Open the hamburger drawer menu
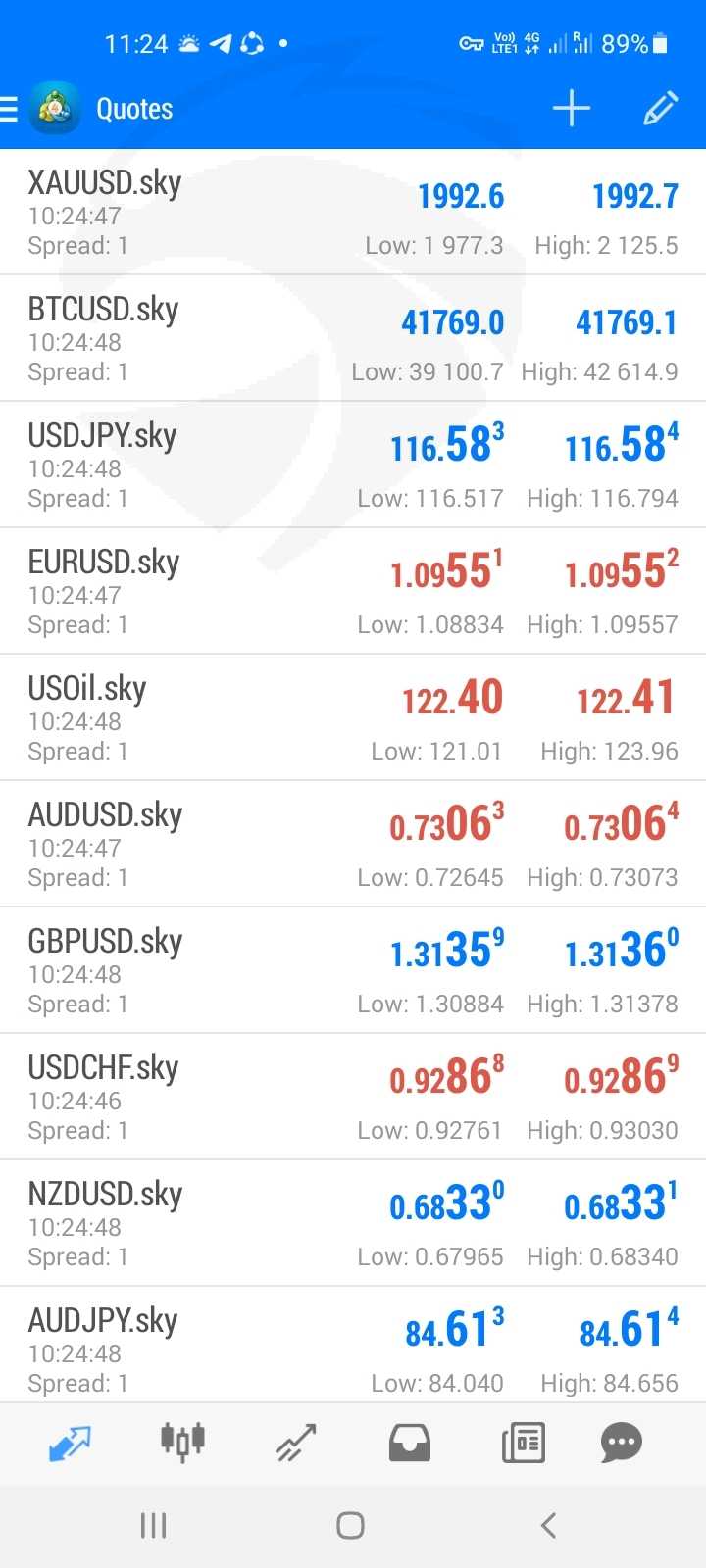The image size is (706, 1568). pos(10,109)
